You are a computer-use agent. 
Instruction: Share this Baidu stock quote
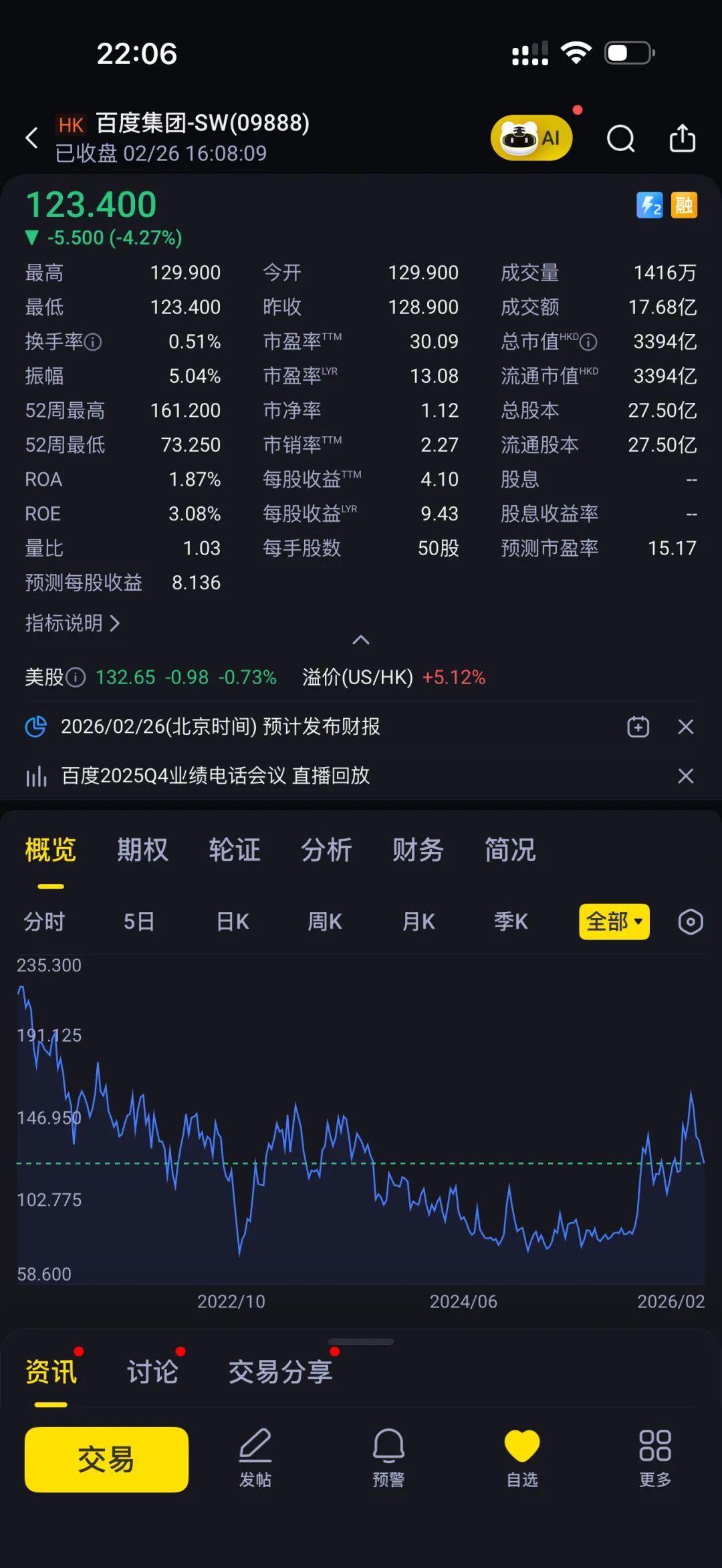[x=682, y=138]
